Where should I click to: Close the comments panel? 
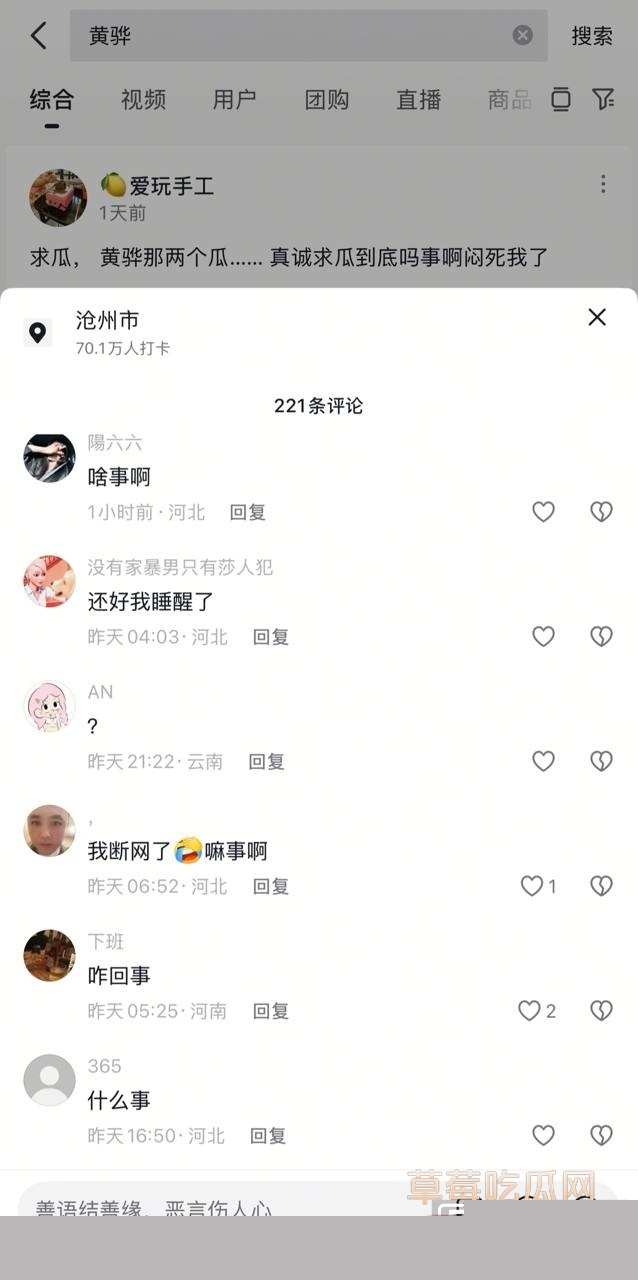pos(597,317)
